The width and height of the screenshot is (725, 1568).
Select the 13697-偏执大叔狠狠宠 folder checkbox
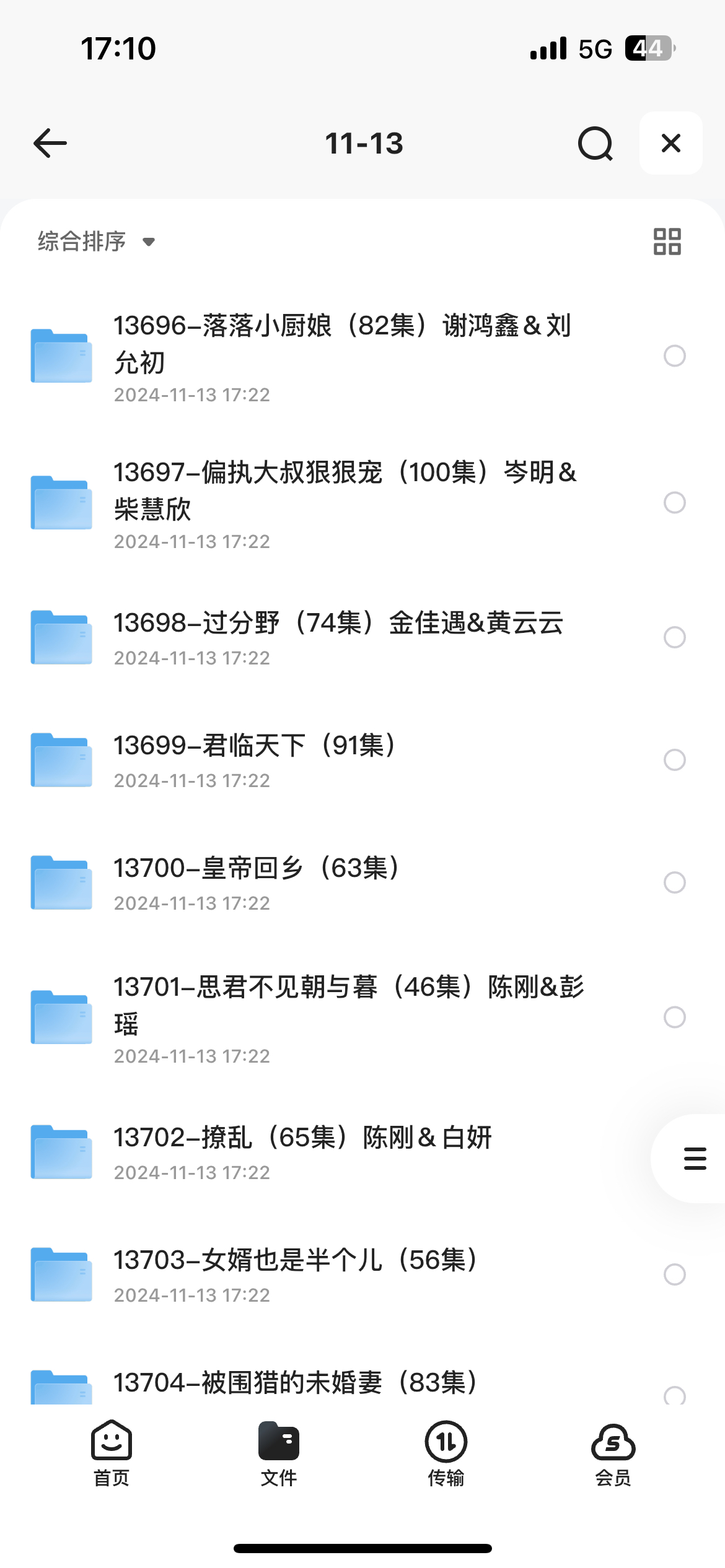(x=674, y=502)
